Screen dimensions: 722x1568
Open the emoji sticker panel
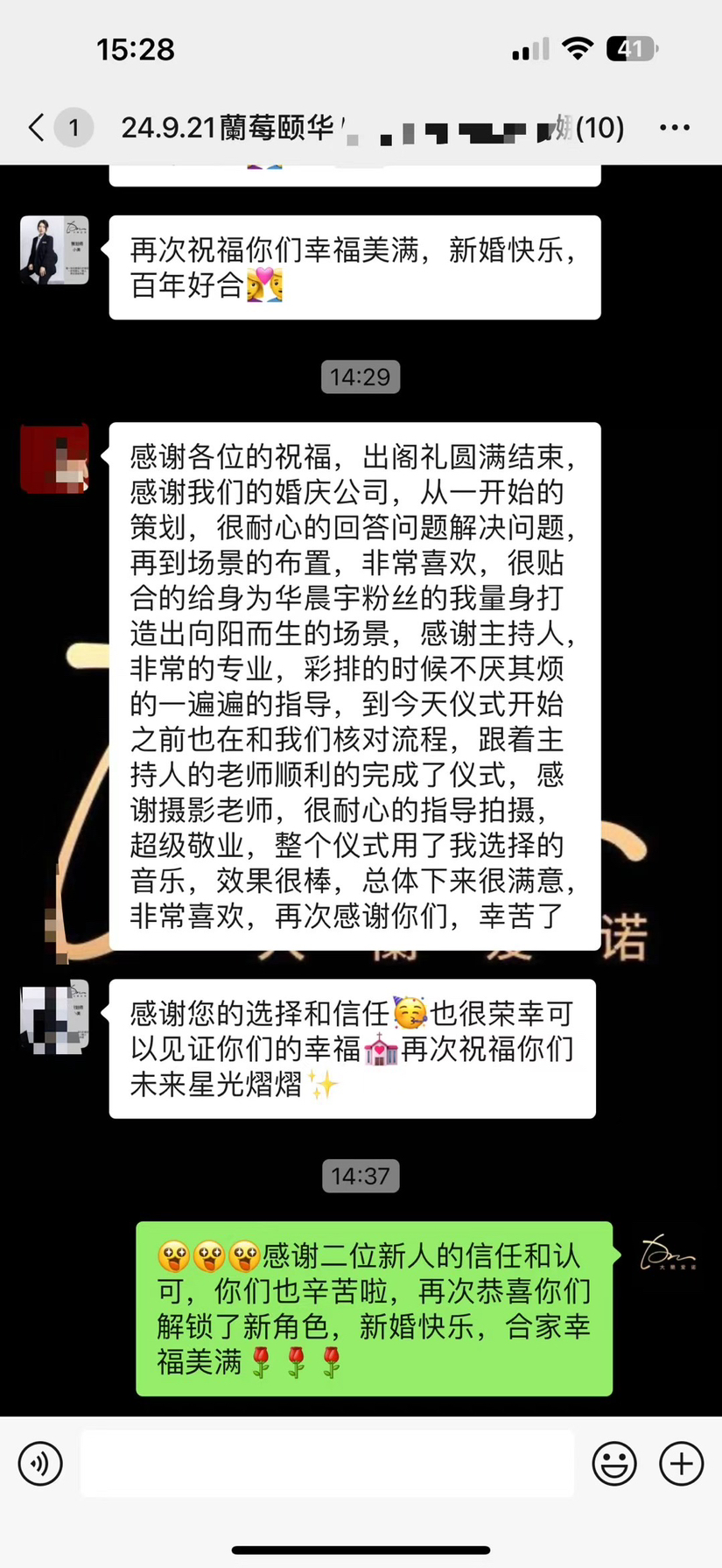(x=614, y=1463)
